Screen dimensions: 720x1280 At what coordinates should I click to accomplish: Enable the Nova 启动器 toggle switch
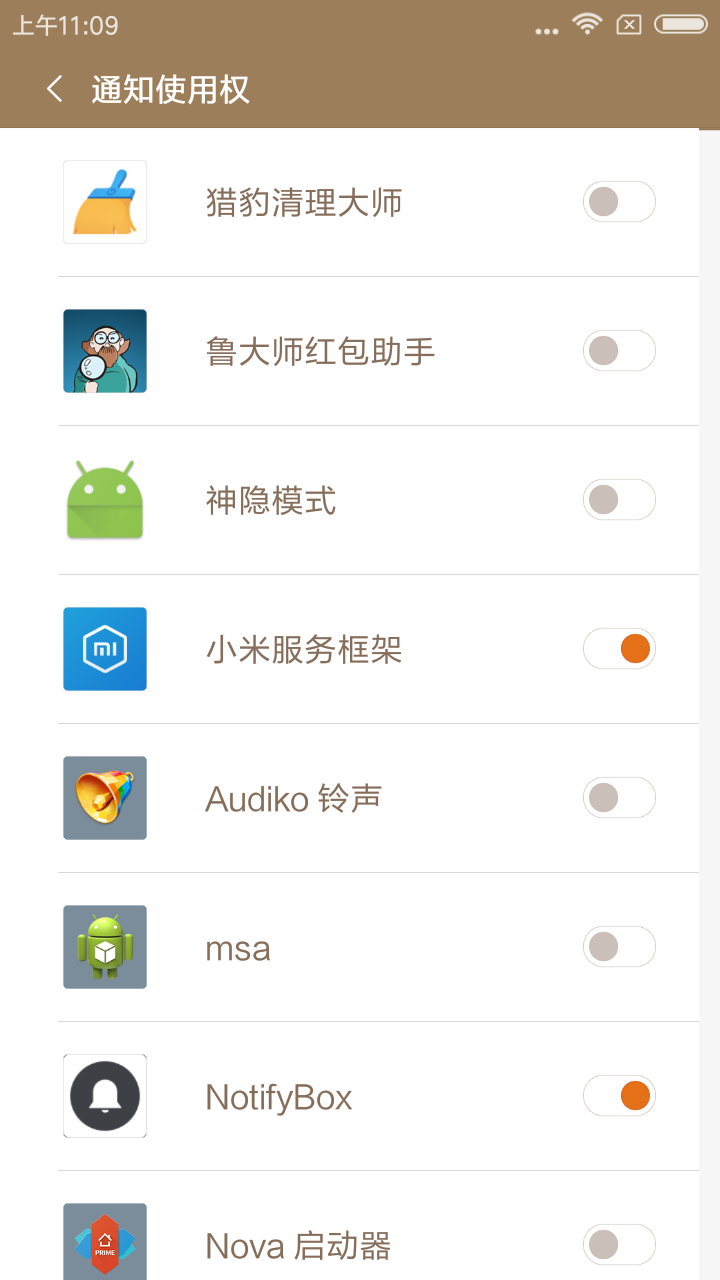[x=619, y=1244]
